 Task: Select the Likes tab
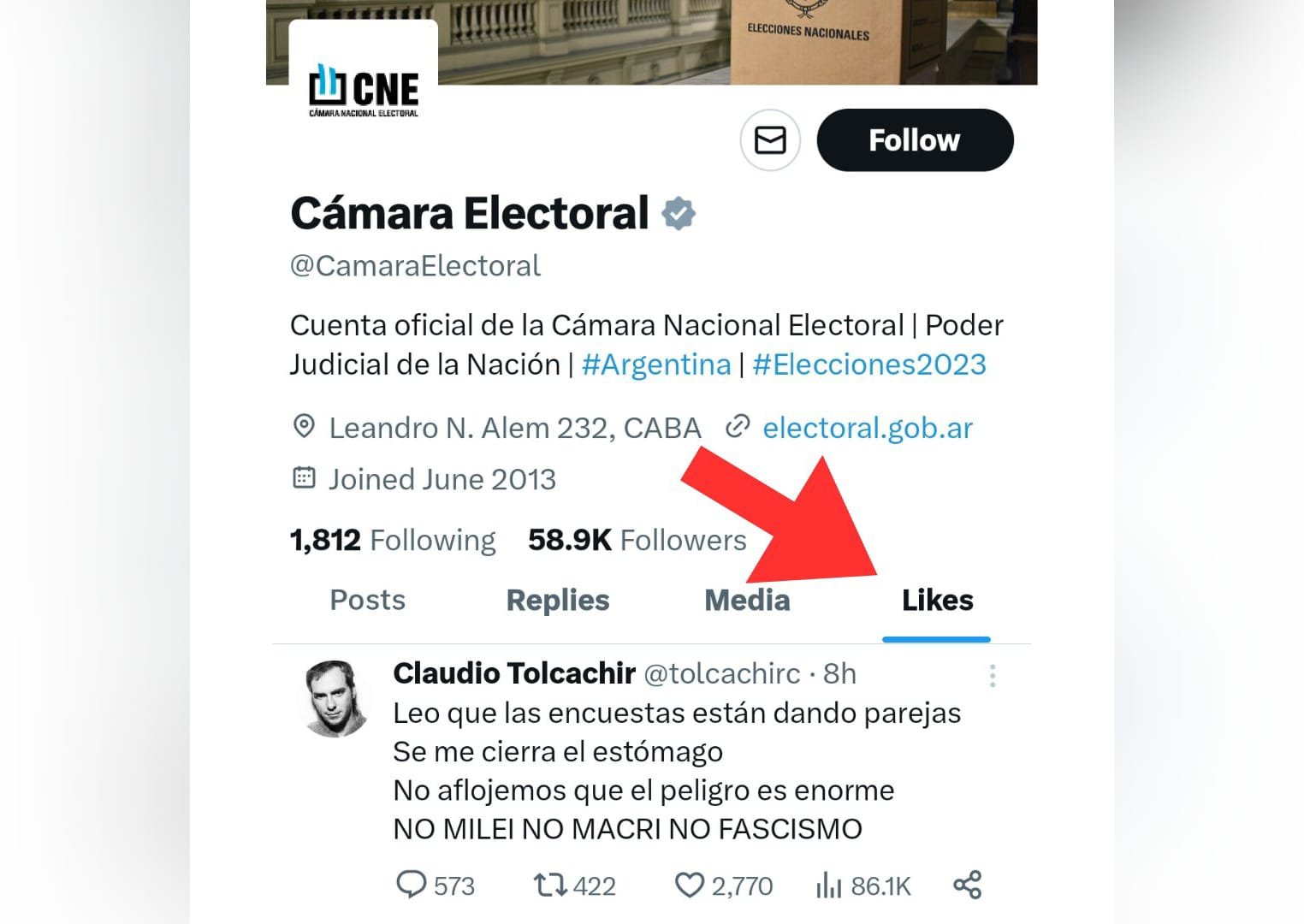(937, 601)
